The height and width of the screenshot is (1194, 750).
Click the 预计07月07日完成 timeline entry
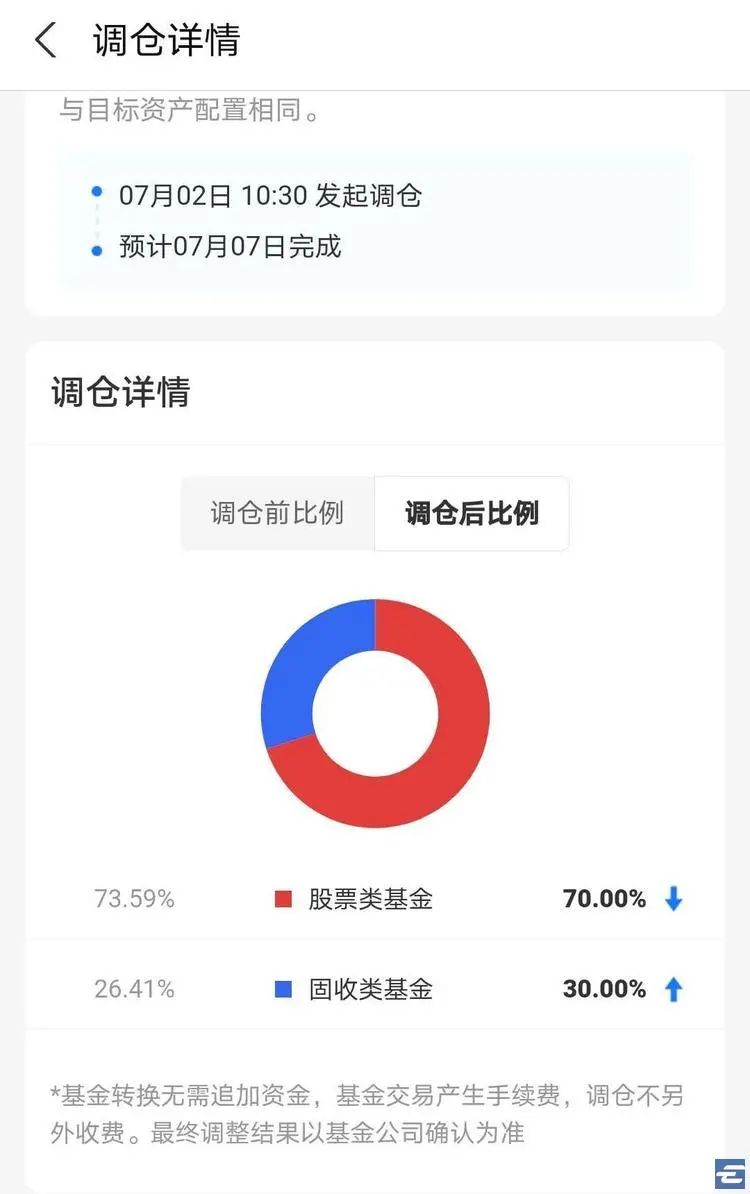(230, 247)
